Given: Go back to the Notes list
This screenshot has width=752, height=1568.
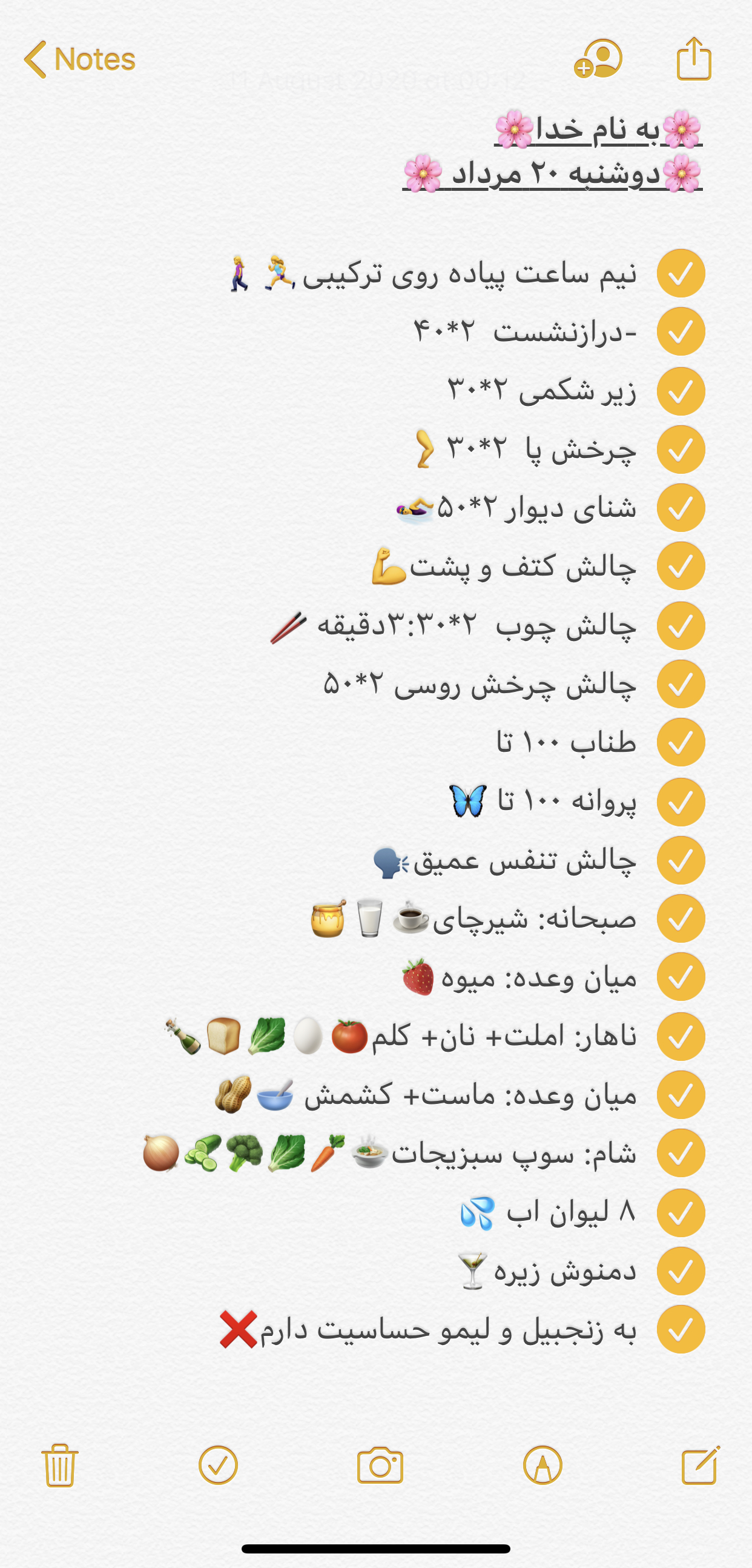Looking at the screenshot, I should 79,59.
